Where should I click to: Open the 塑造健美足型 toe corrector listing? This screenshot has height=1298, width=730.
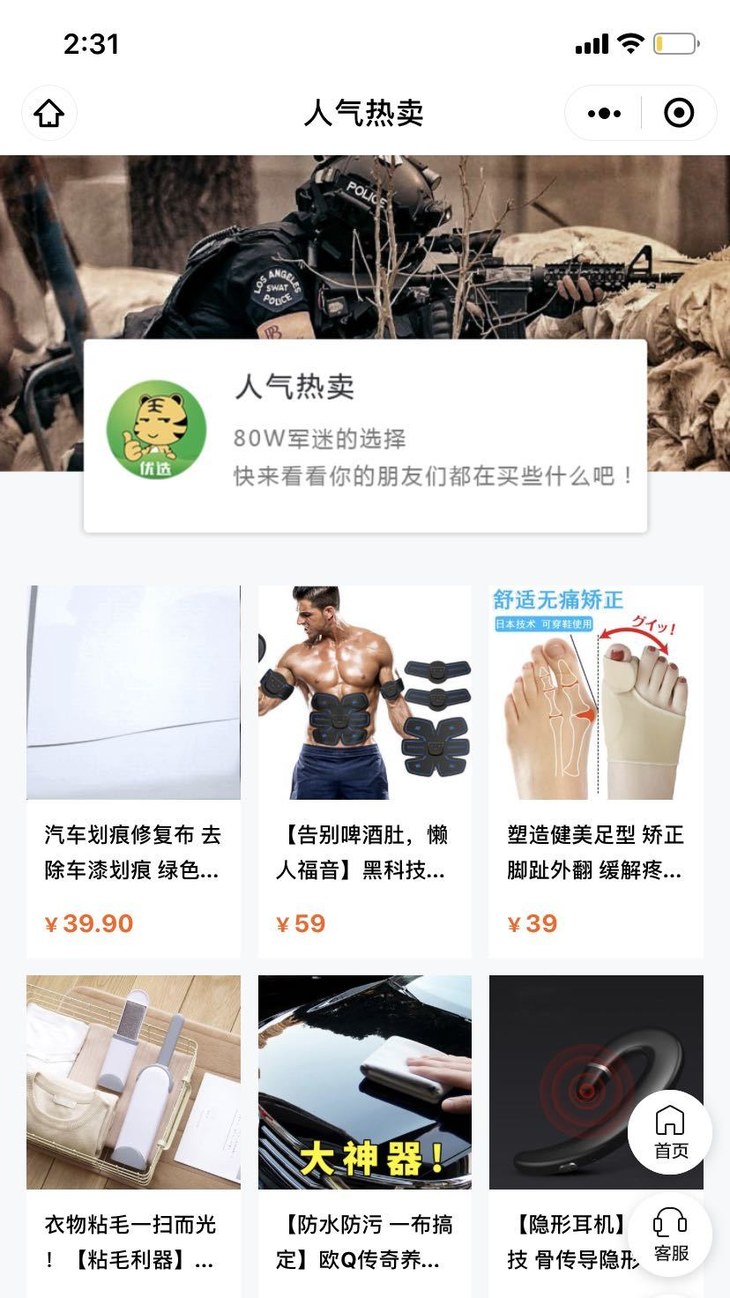pyautogui.click(x=597, y=851)
